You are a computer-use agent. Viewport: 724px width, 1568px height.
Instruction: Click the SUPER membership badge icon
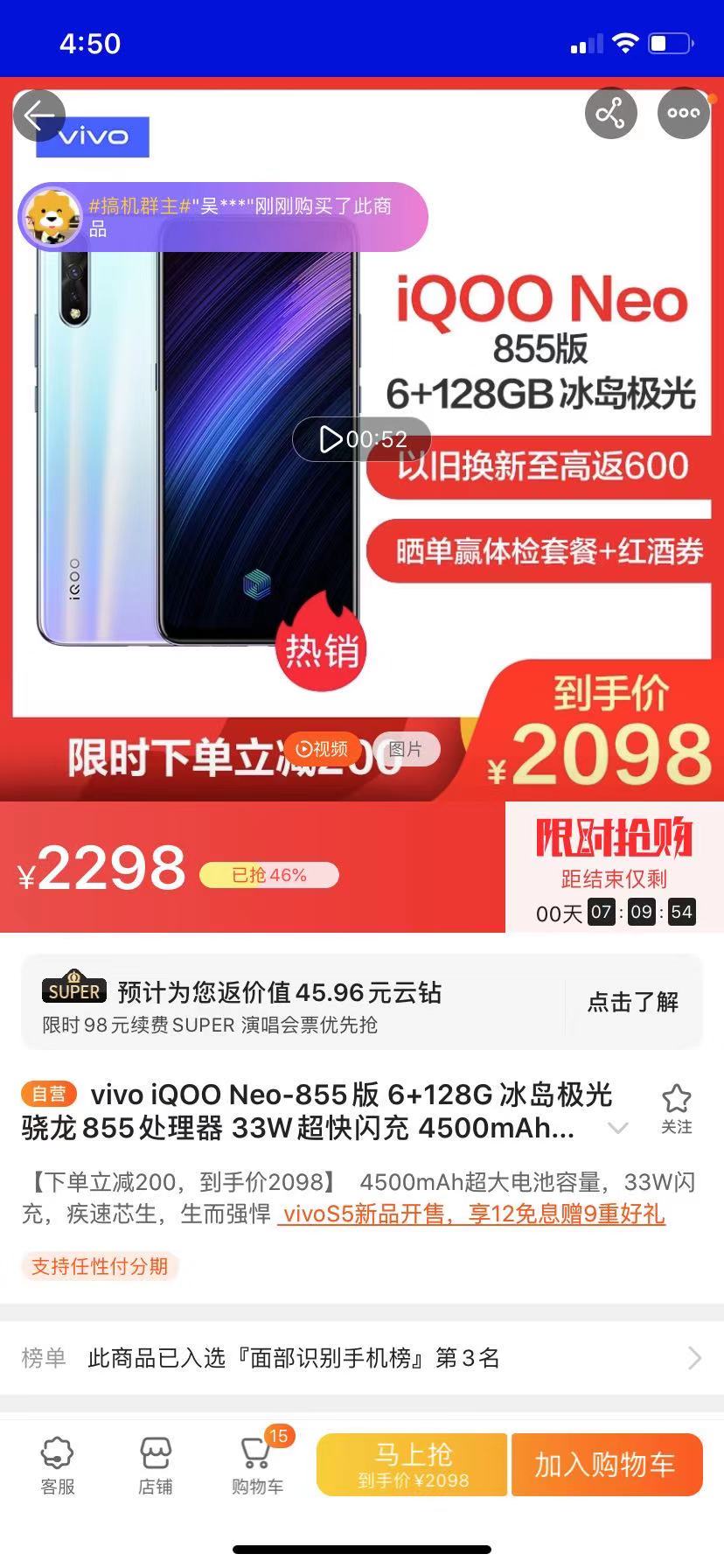tap(73, 992)
